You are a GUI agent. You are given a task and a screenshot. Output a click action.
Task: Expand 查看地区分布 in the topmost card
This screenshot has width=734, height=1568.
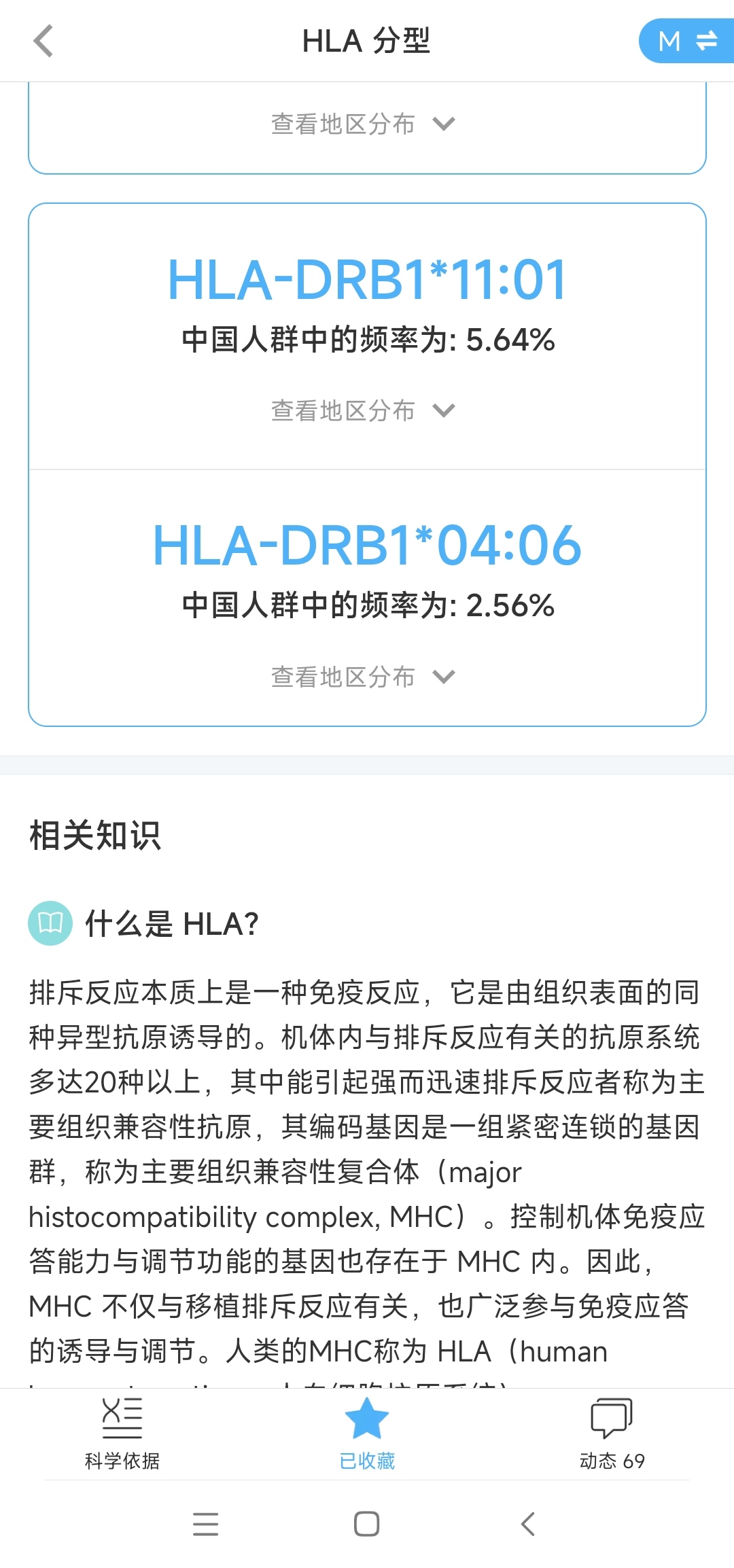tap(363, 124)
